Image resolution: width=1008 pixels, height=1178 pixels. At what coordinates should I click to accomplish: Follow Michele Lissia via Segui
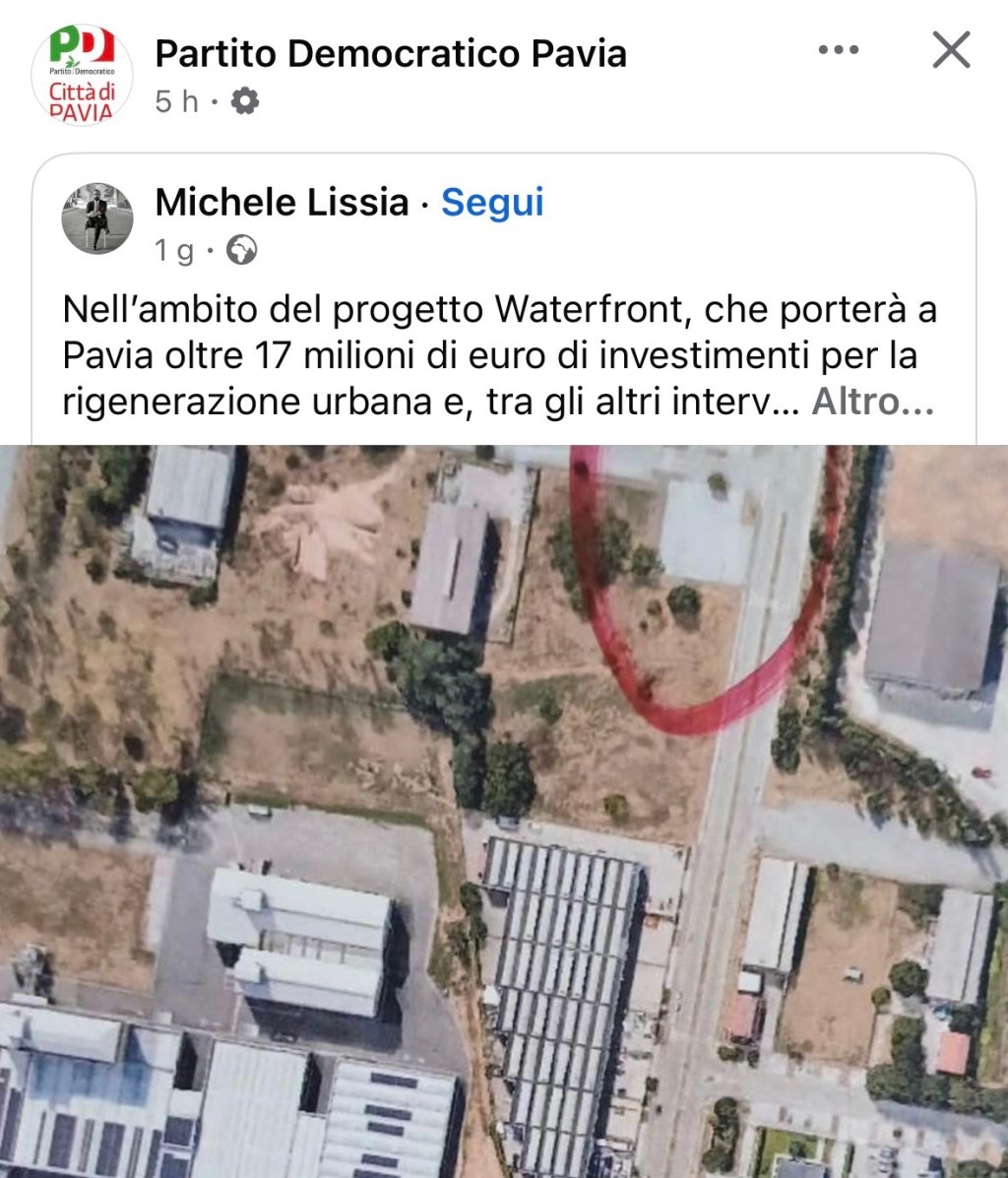pos(492,203)
